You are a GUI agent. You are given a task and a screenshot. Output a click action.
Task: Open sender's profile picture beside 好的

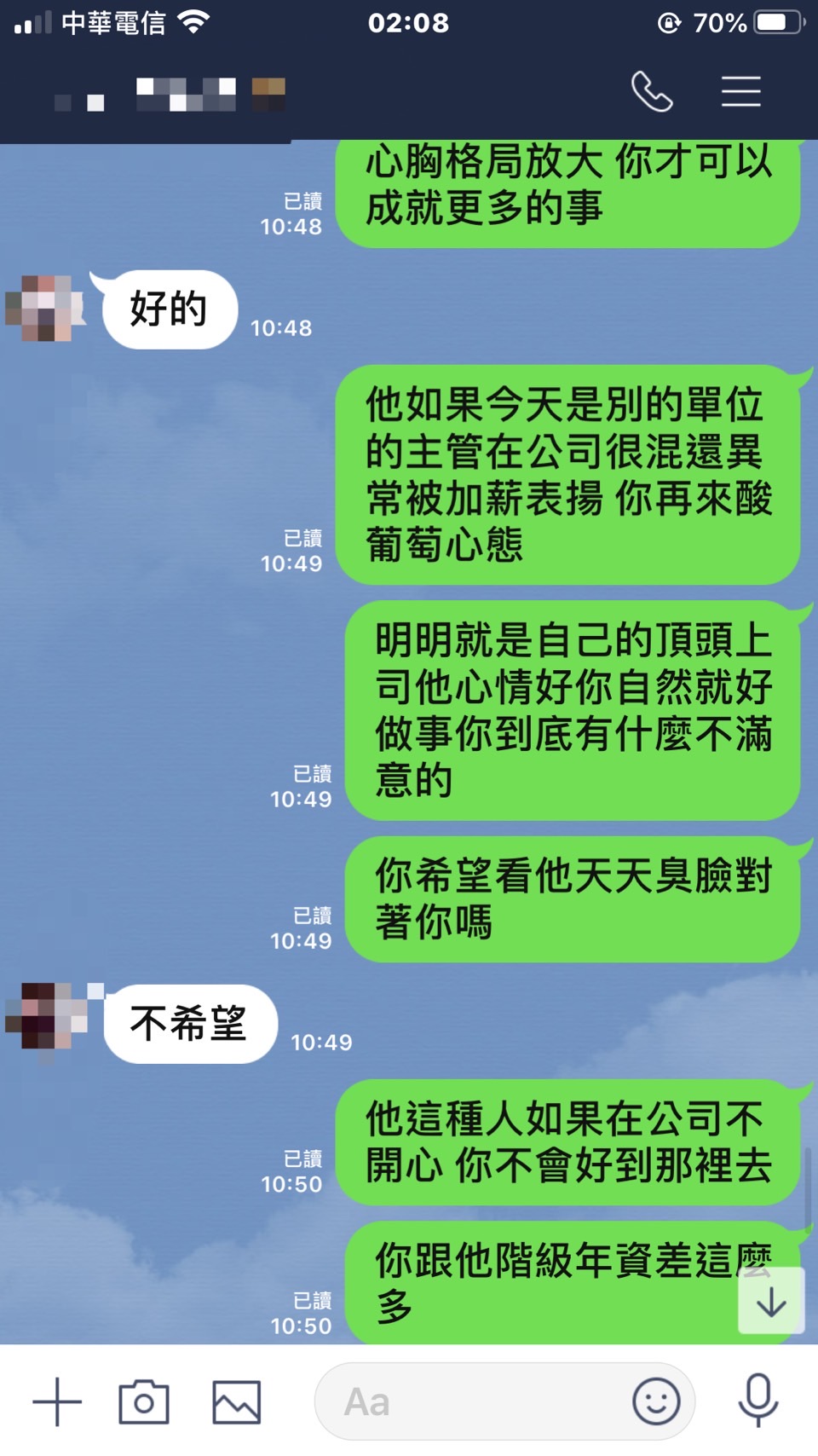(x=46, y=309)
